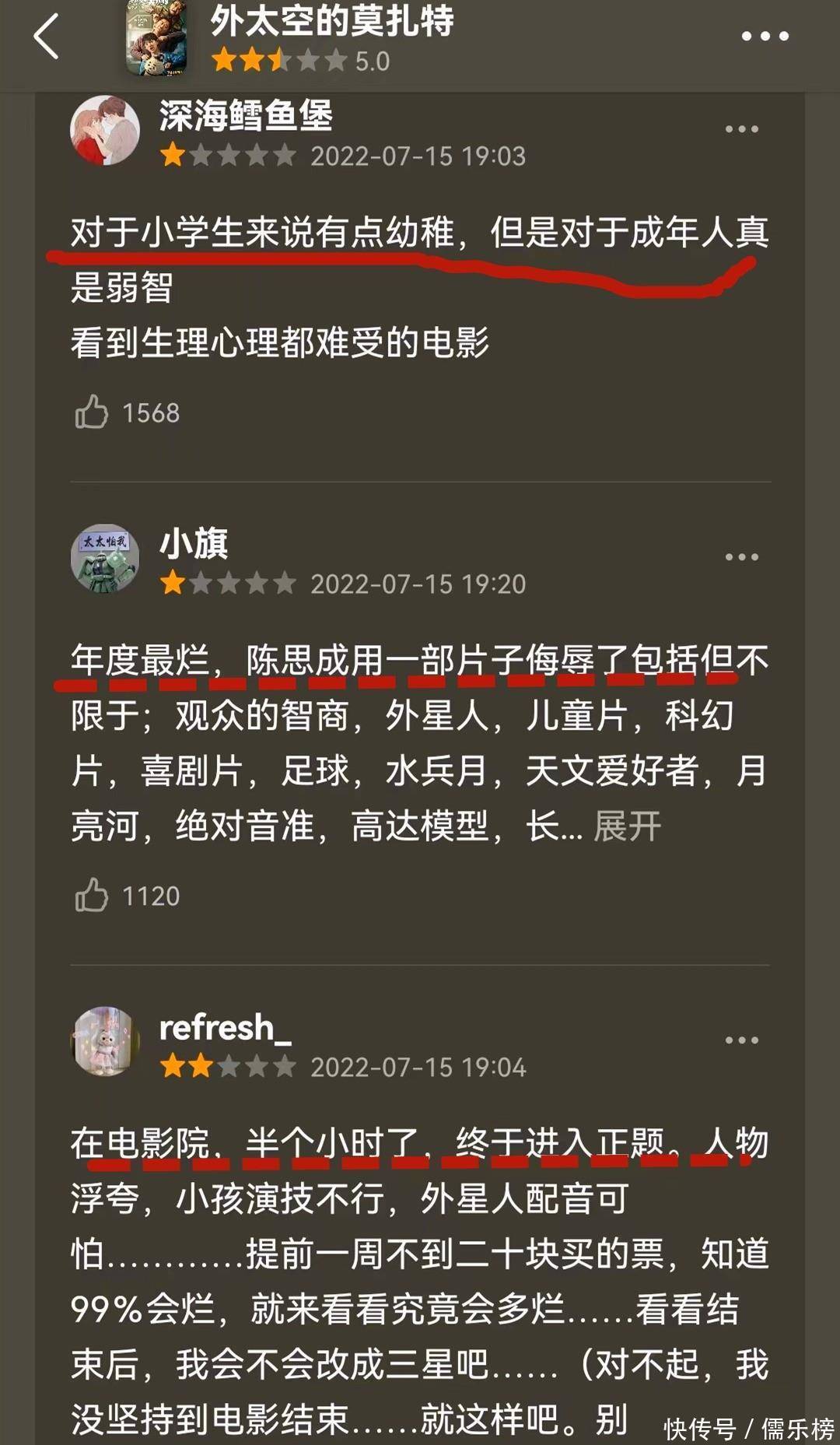Go back using the top-left arrow
Screen dimensions: 840x1445
tap(46, 37)
